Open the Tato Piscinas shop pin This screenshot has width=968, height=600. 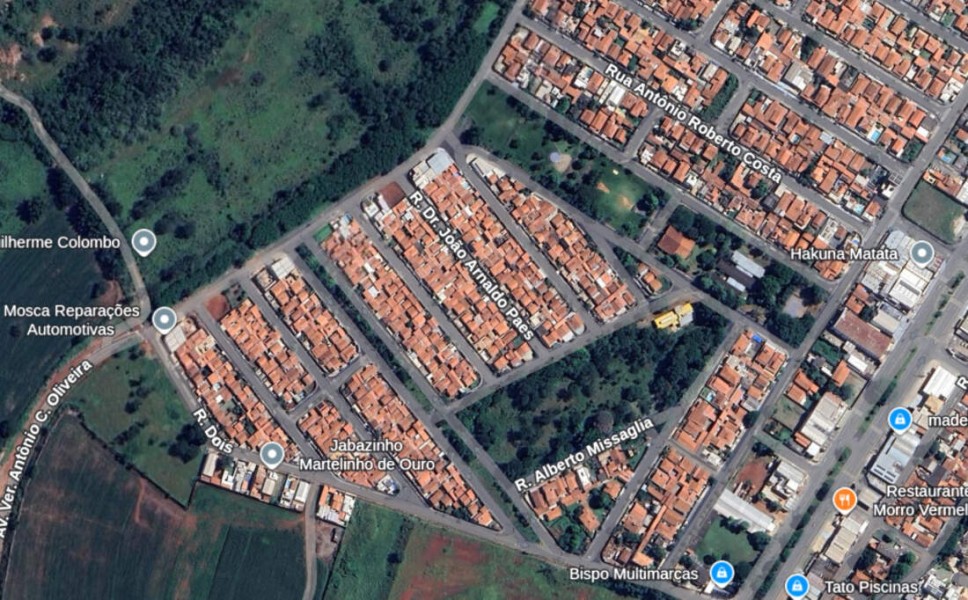(797, 585)
